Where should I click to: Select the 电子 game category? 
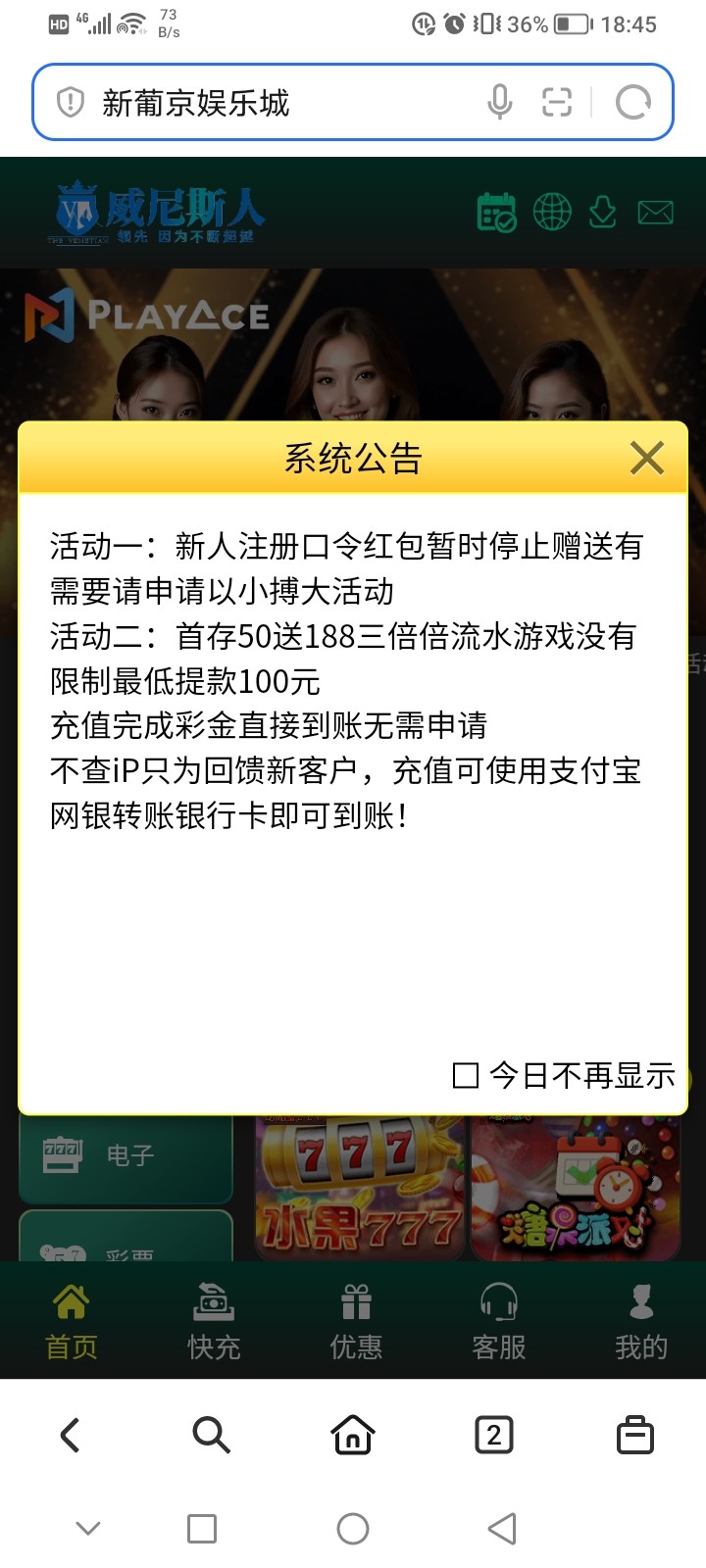(126, 1156)
